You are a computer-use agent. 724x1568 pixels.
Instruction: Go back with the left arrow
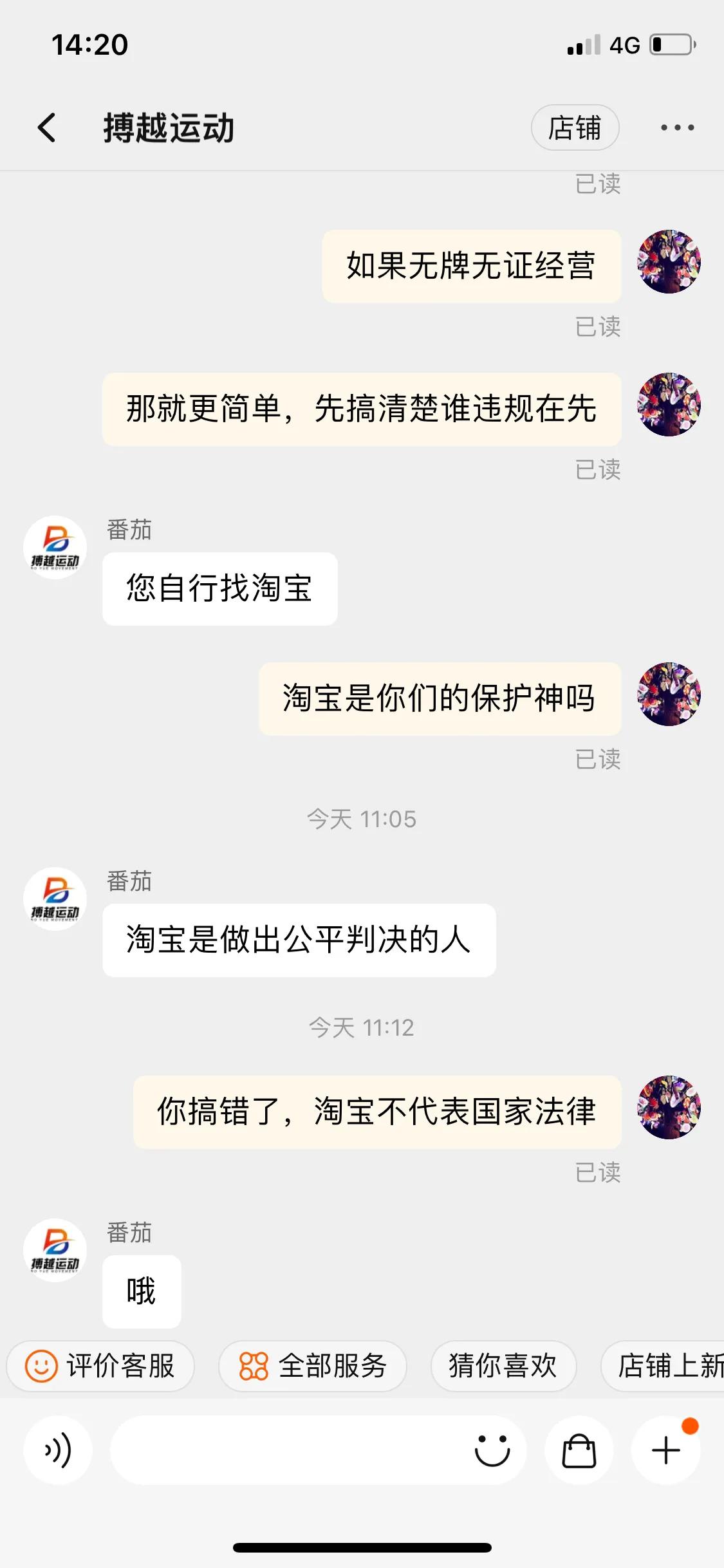pos(44,127)
